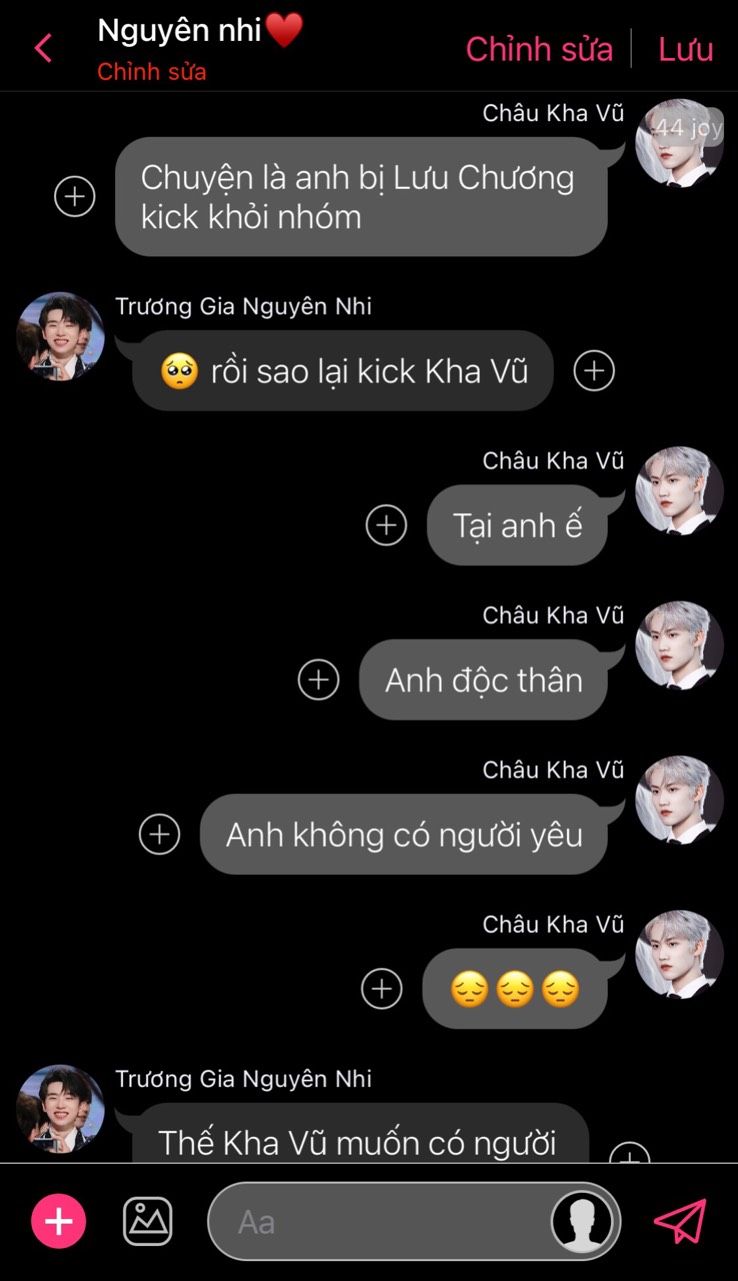This screenshot has height=1281, width=738.
Task: Focus the Aa message input field
Action: click(x=380, y=1221)
